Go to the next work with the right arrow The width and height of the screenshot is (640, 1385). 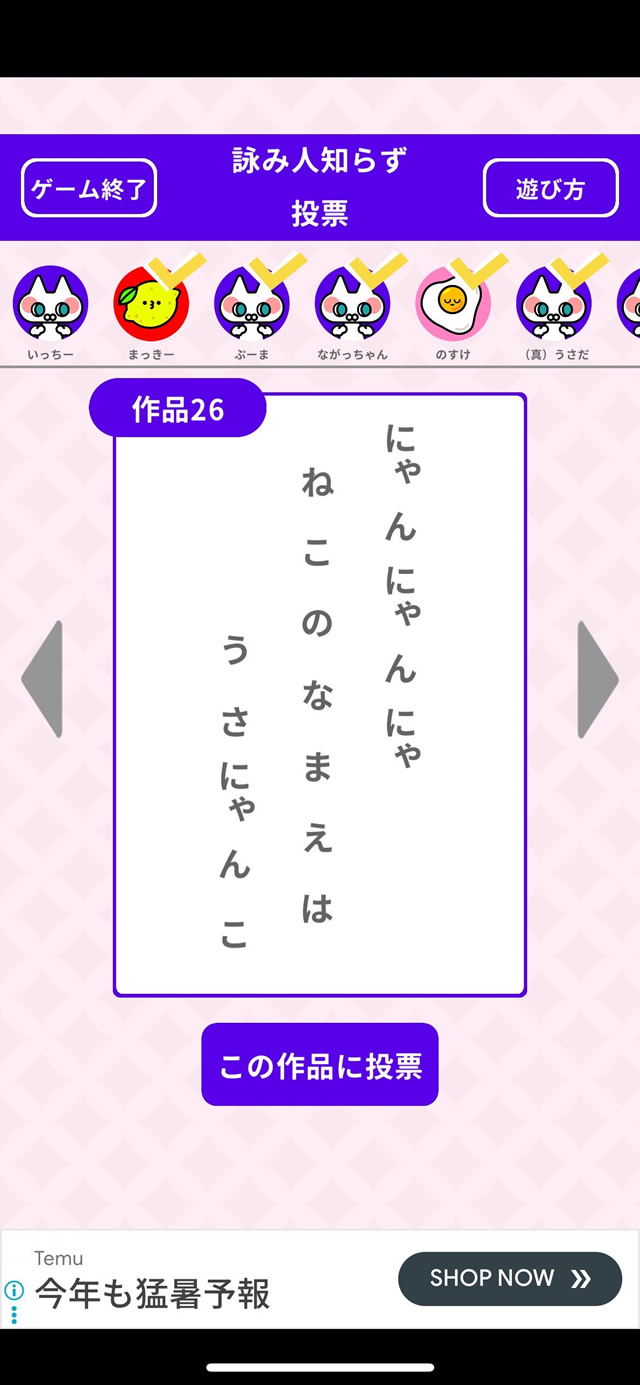coord(597,679)
